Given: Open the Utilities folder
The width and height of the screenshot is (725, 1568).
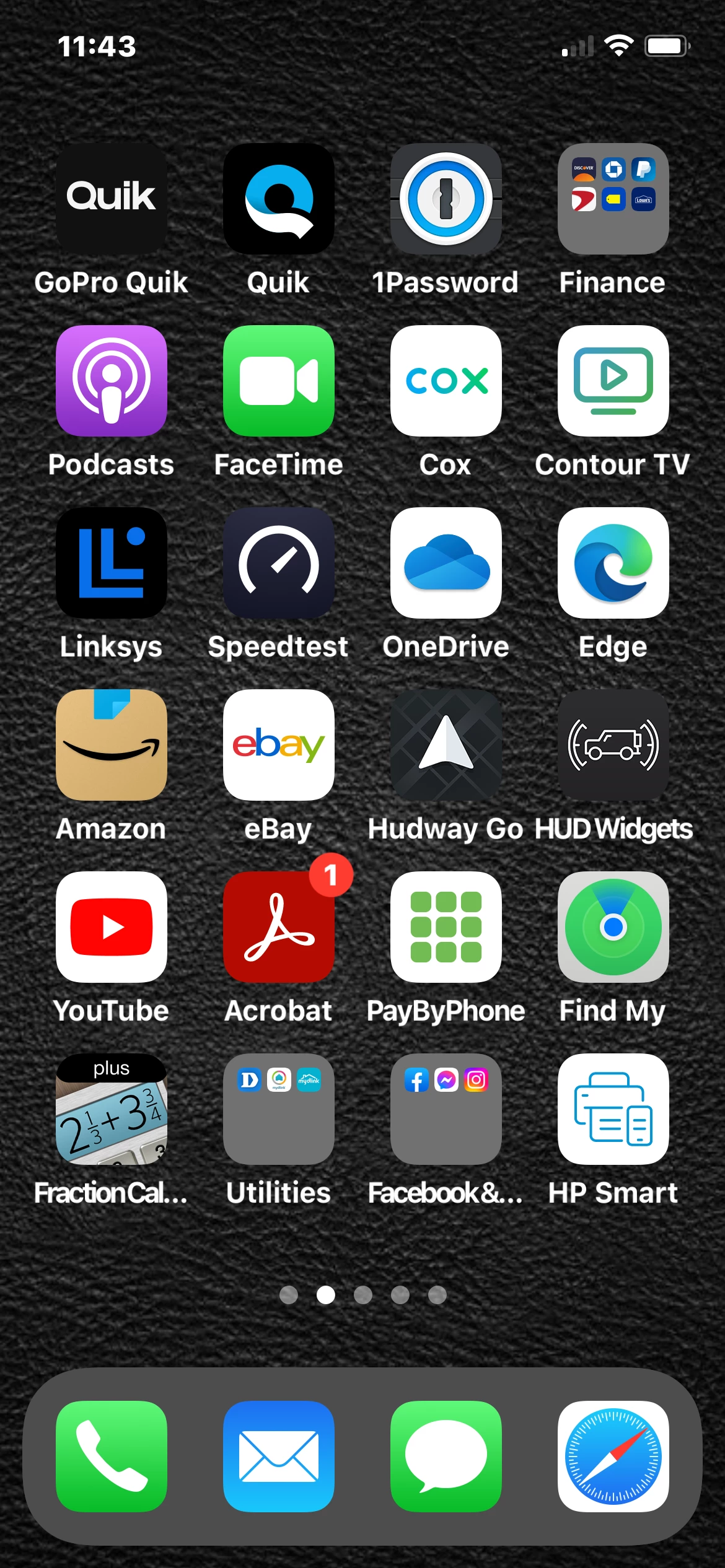Looking at the screenshot, I should [279, 1109].
